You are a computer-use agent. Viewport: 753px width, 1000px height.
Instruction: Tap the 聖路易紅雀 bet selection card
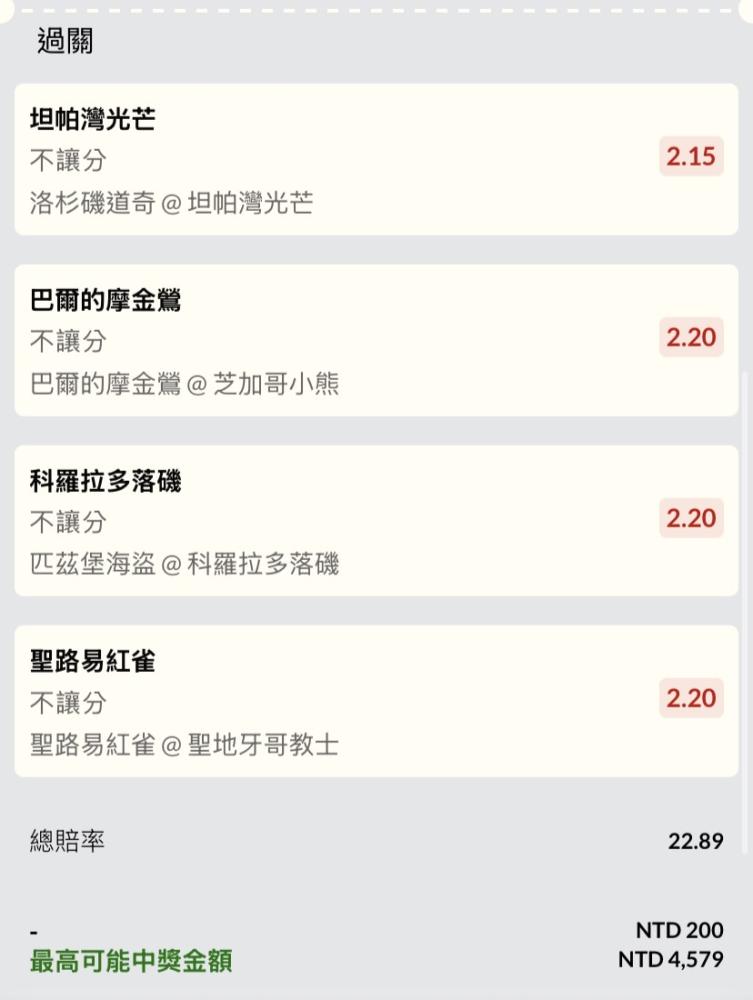point(376,701)
